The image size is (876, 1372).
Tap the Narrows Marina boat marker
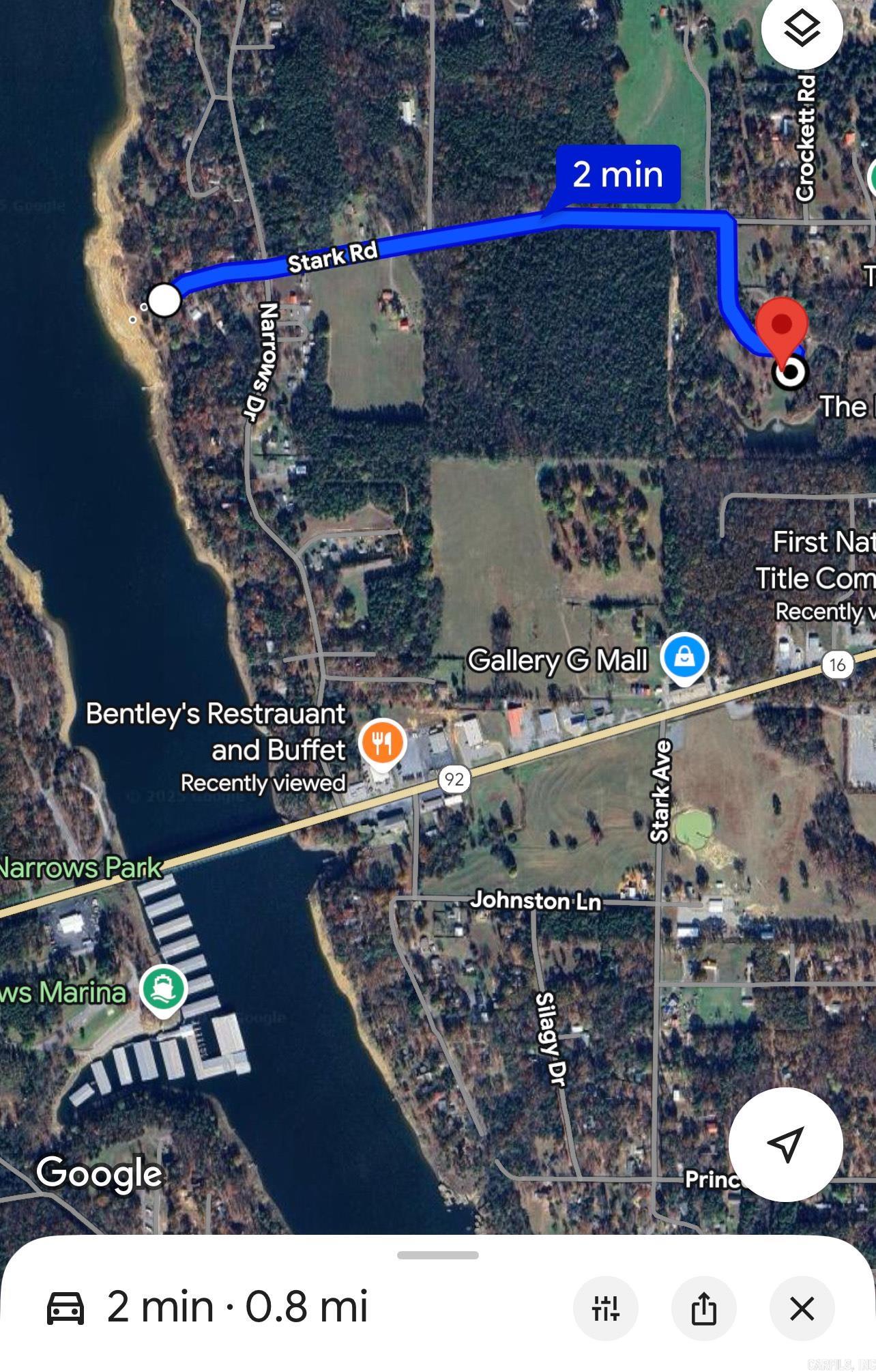163,990
